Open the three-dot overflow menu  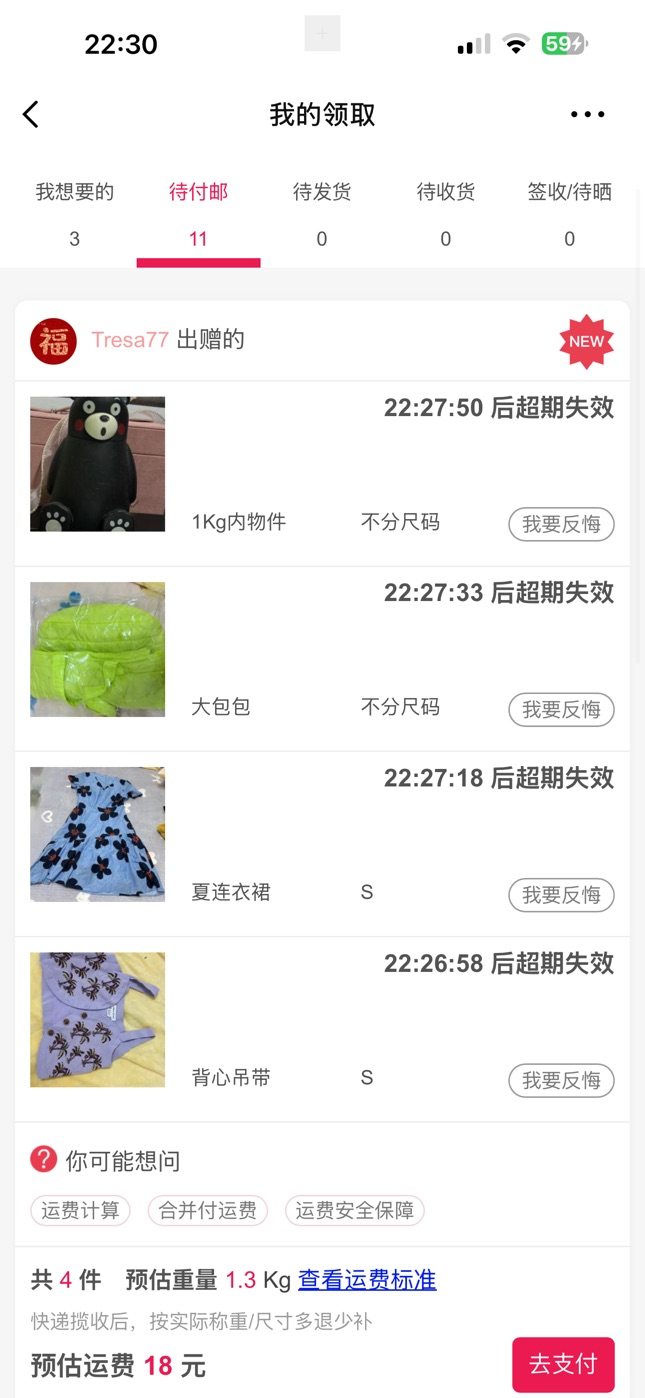(587, 114)
